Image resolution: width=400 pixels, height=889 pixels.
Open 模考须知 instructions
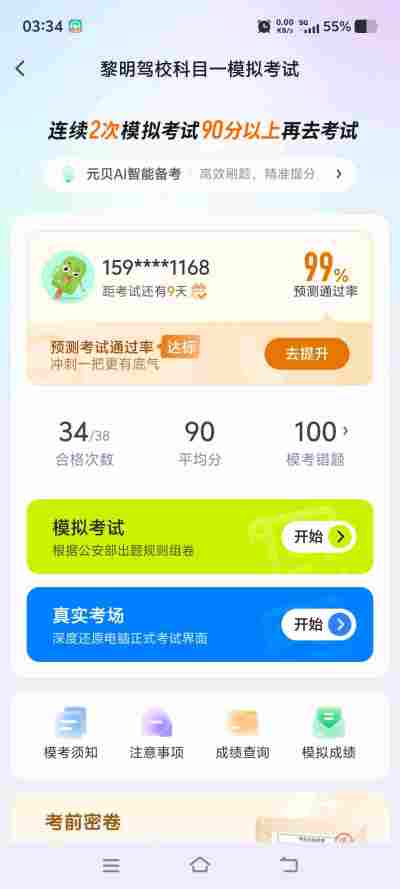click(x=71, y=733)
